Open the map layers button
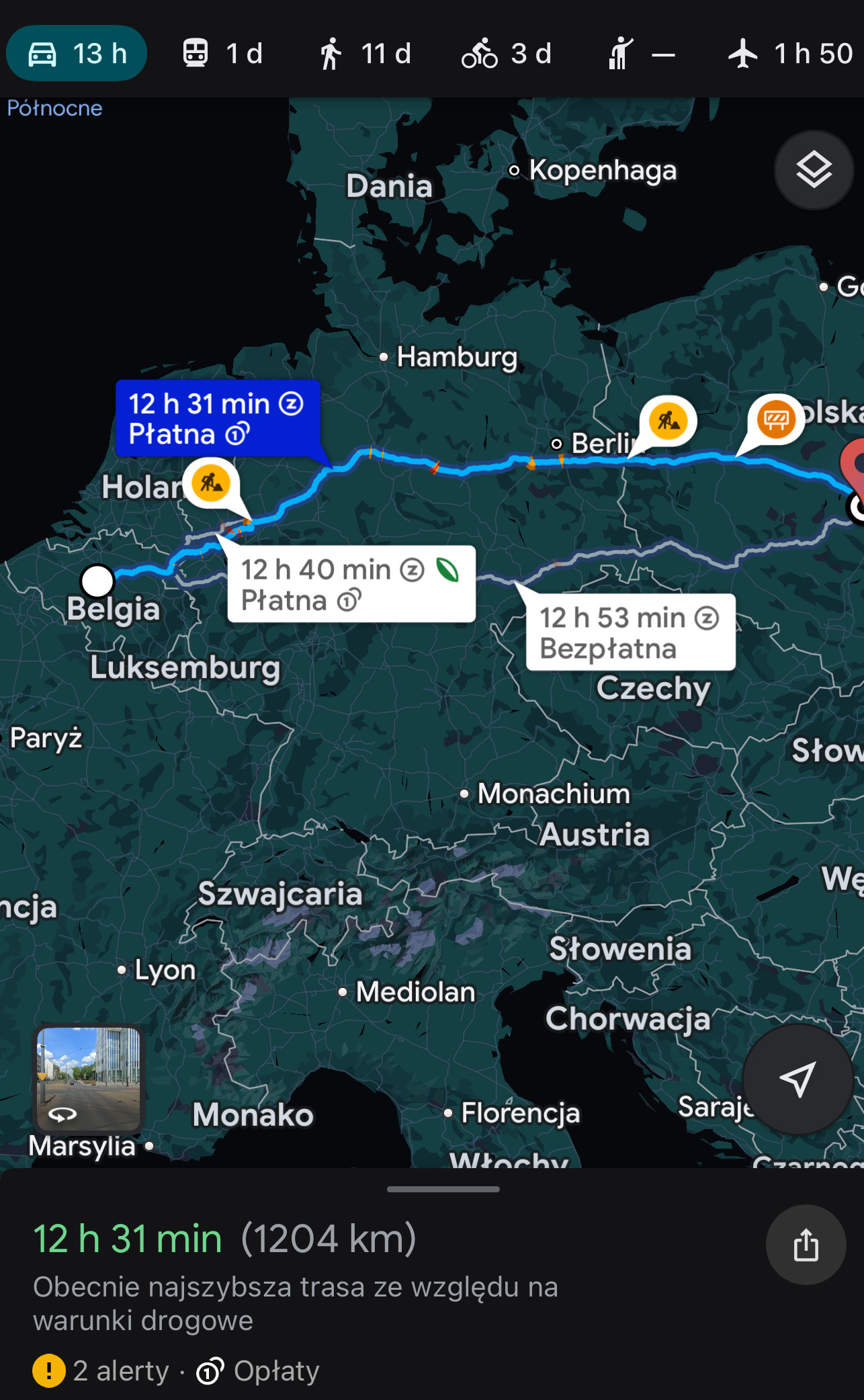 814,170
